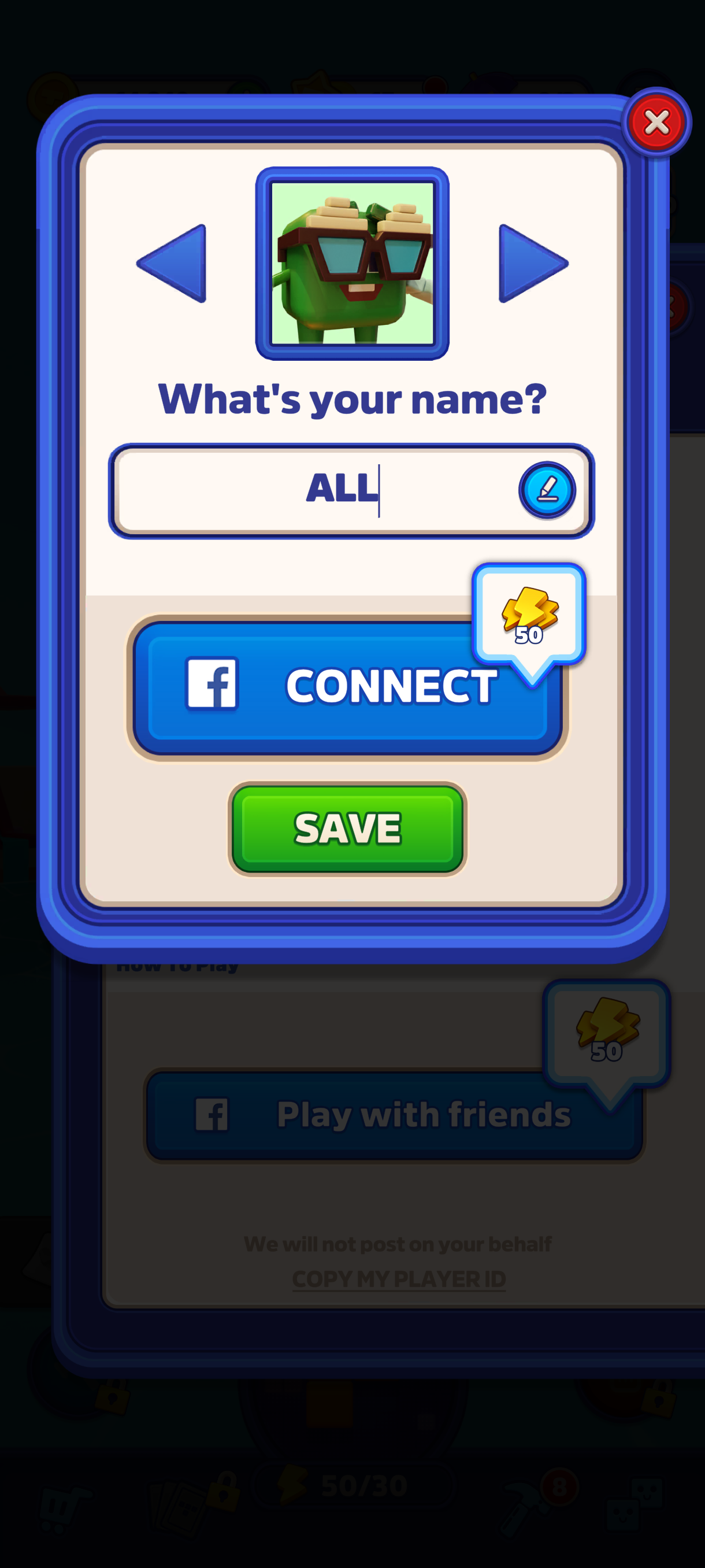Close the name dialog with the red X

pos(656,123)
